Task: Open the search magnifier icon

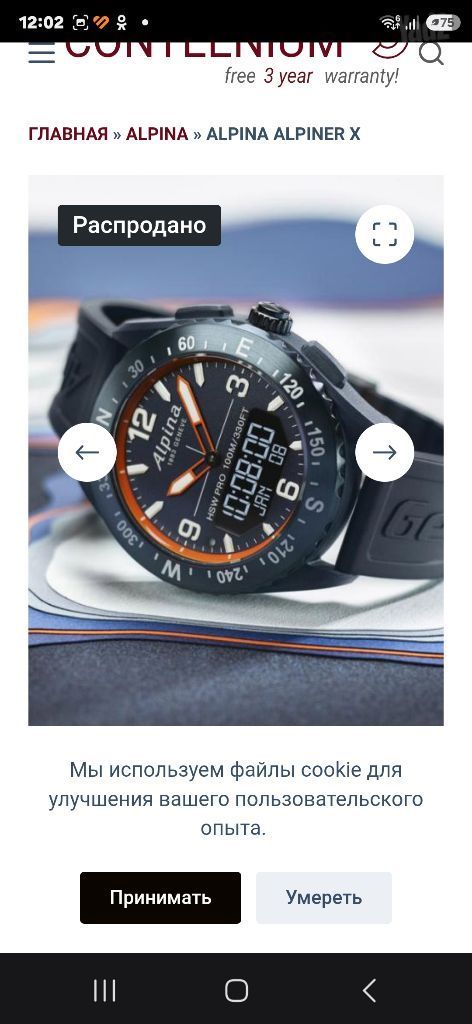Action: pyautogui.click(x=431, y=54)
